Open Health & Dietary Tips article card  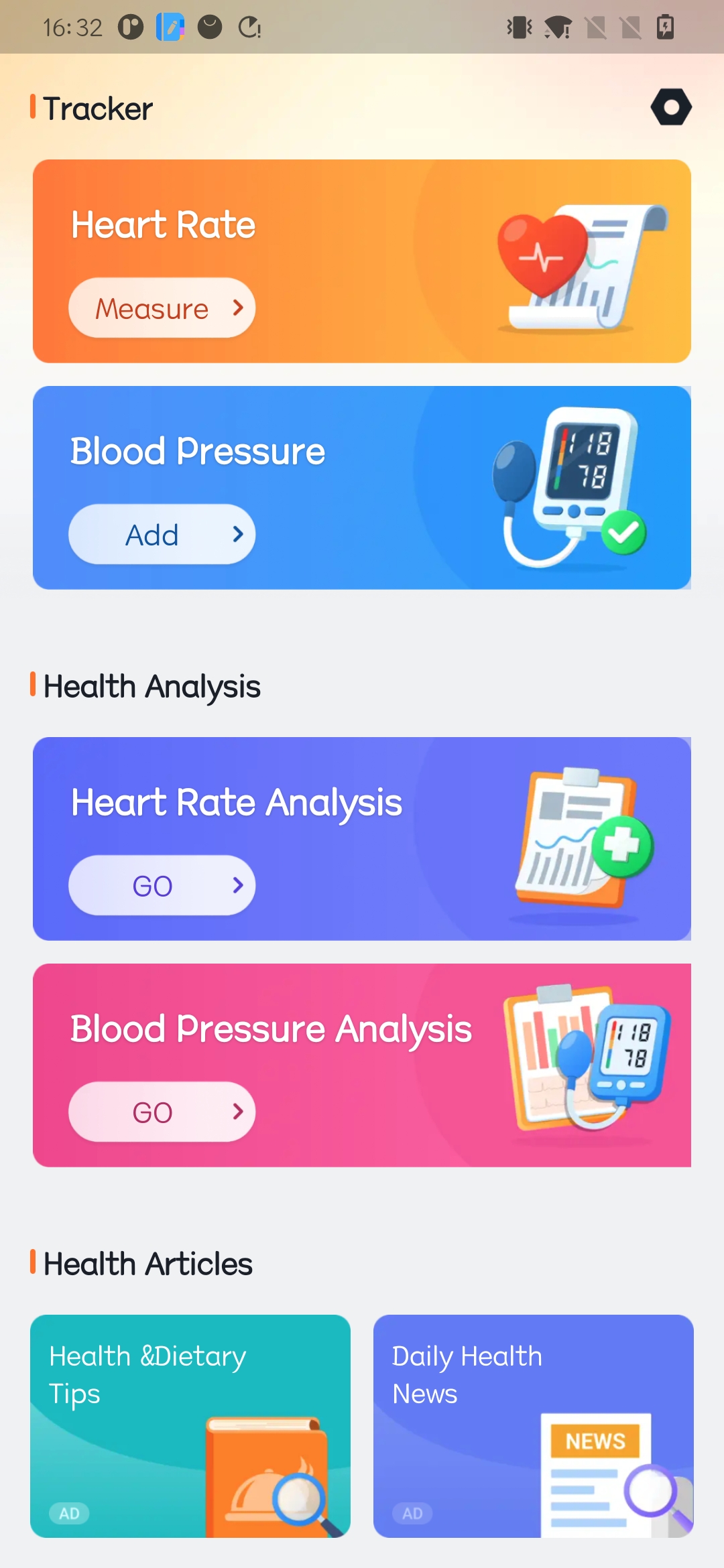190,1426
